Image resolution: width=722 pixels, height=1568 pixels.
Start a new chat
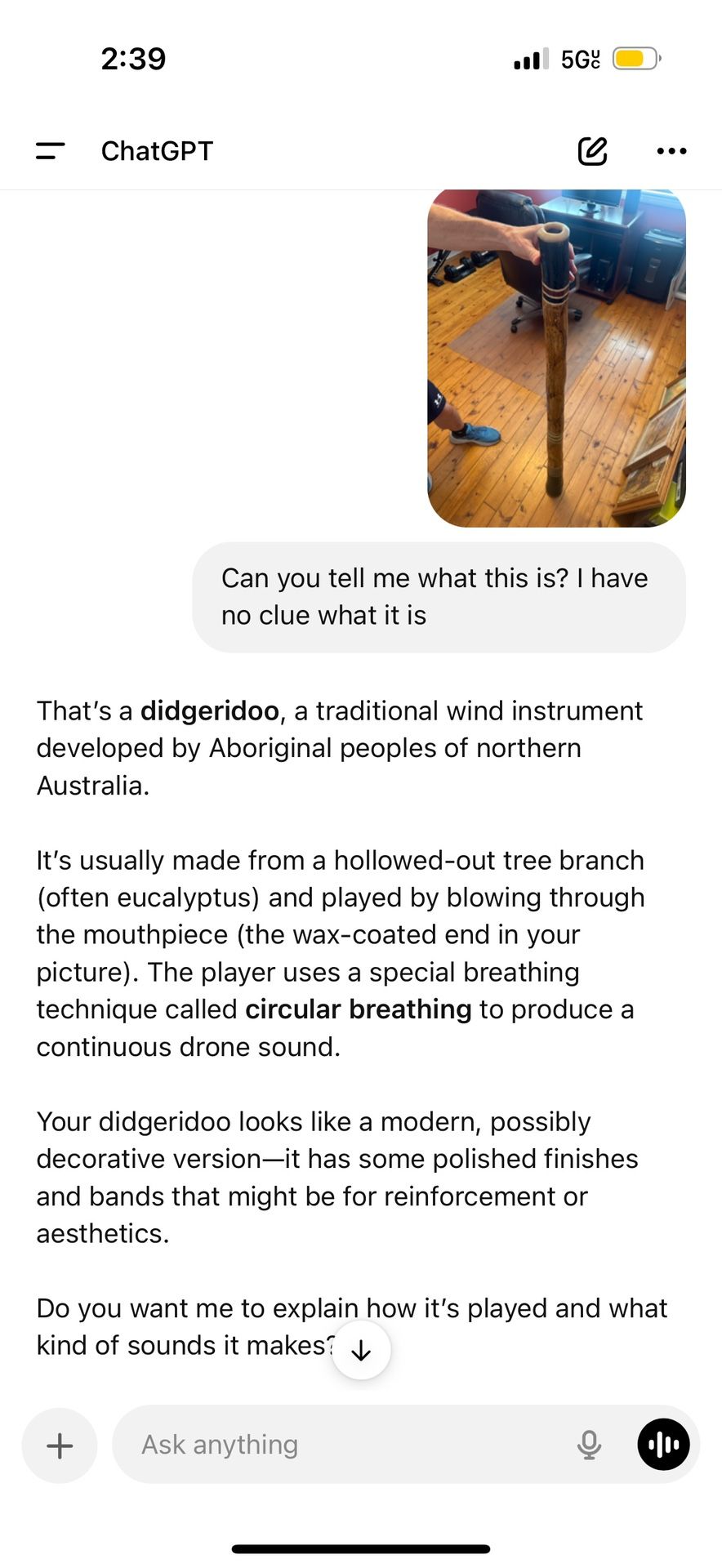(x=592, y=151)
